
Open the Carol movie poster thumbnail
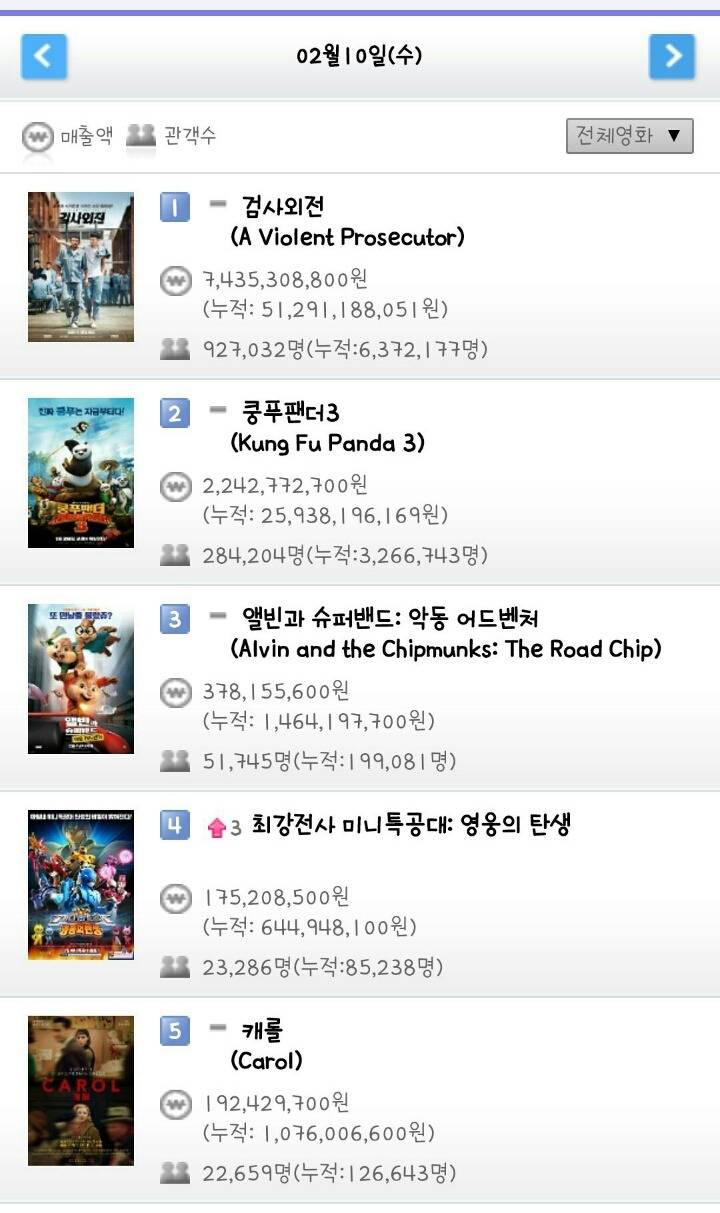(x=82, y=1092)
